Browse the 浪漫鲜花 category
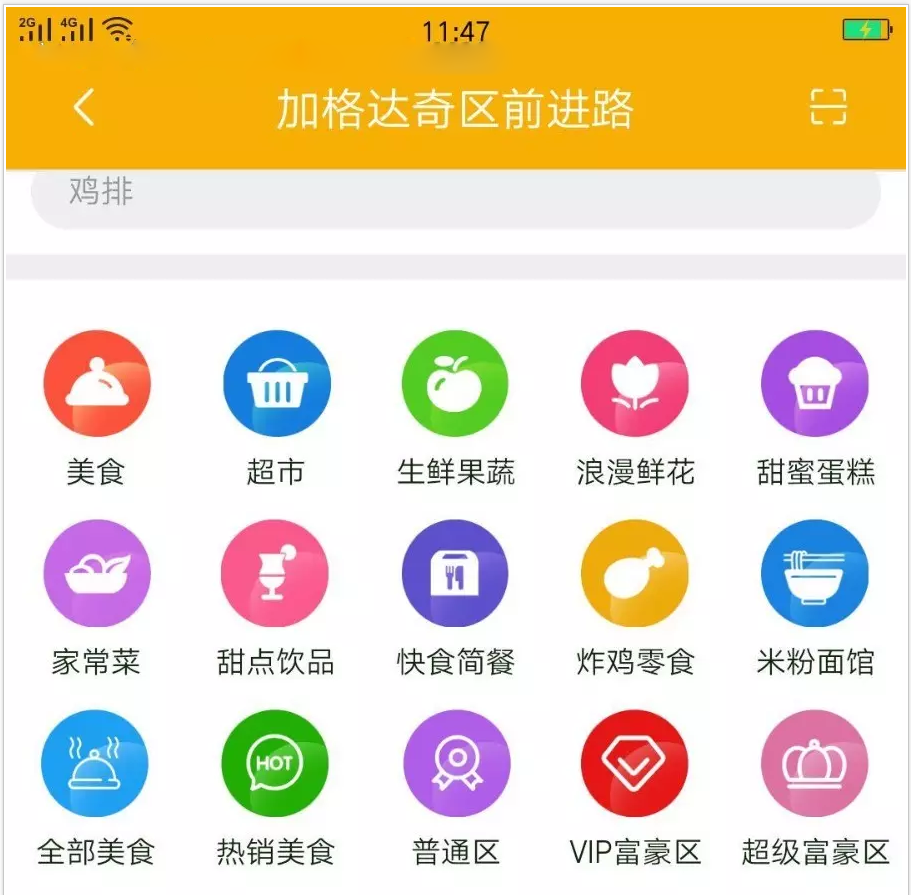The height and width of the screenshot is (895, 911). click(x=635, y=385)
